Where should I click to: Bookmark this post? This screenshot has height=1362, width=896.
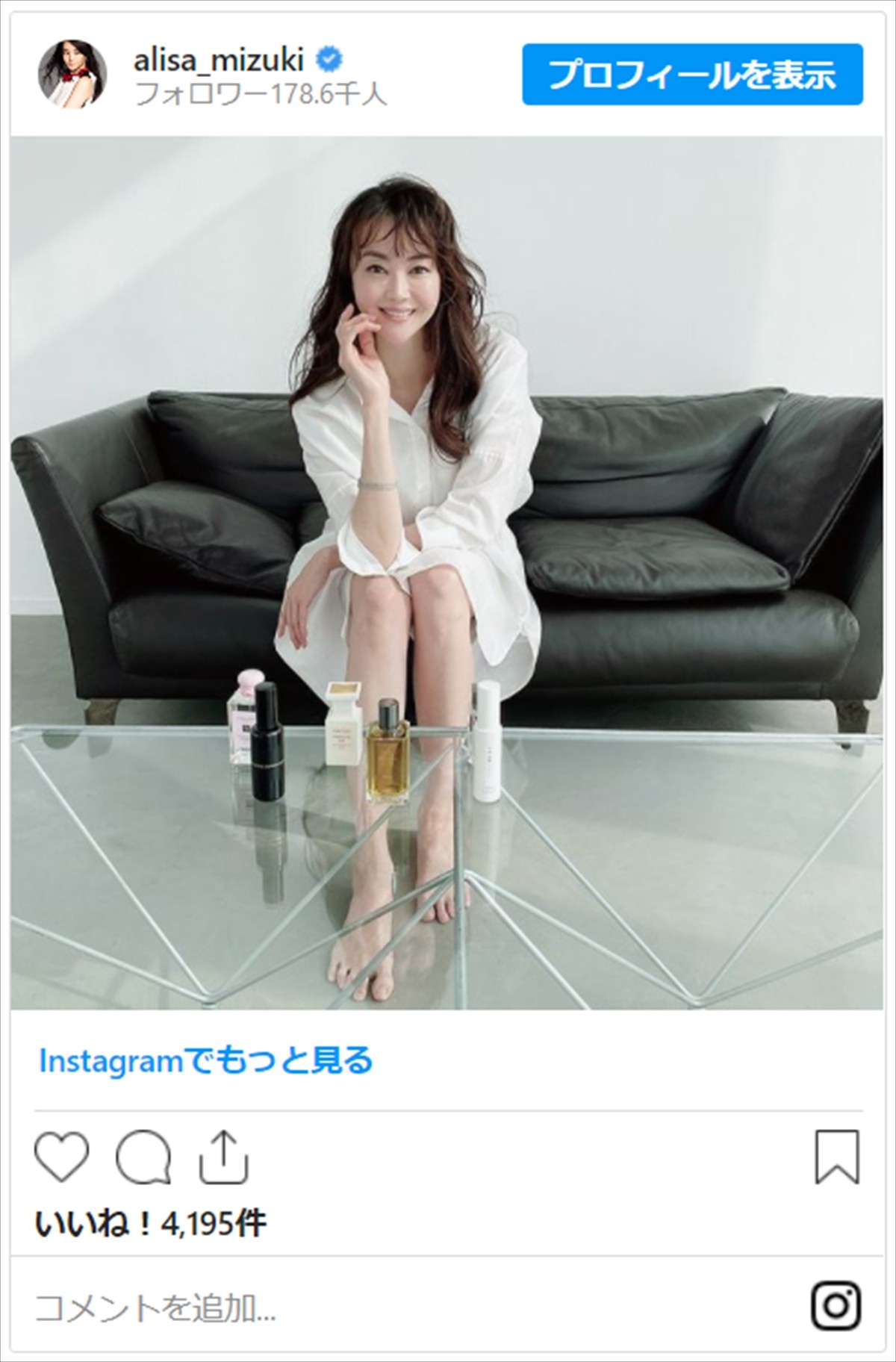pyautogui.click(x=836, y=1157)
